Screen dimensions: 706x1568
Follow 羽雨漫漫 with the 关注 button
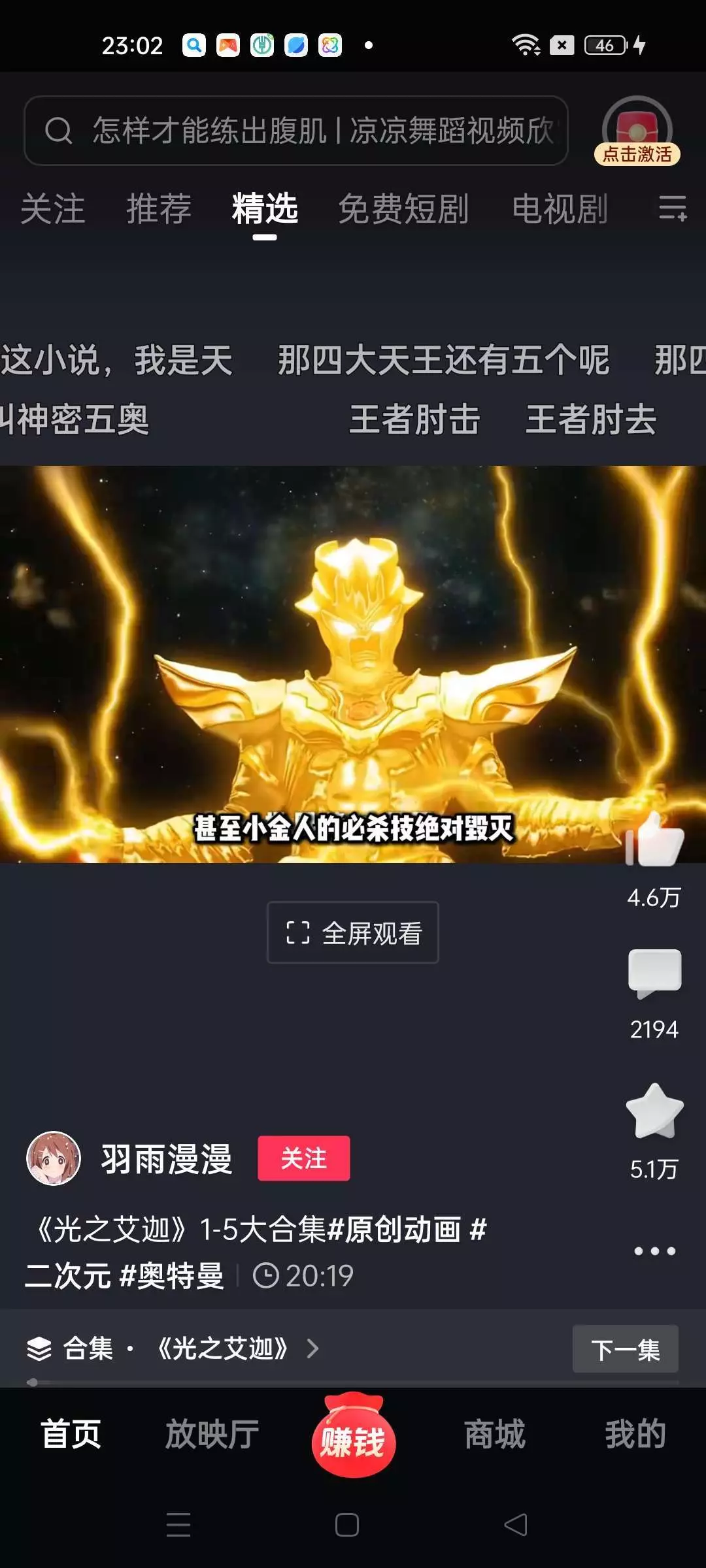point(304,1158)
